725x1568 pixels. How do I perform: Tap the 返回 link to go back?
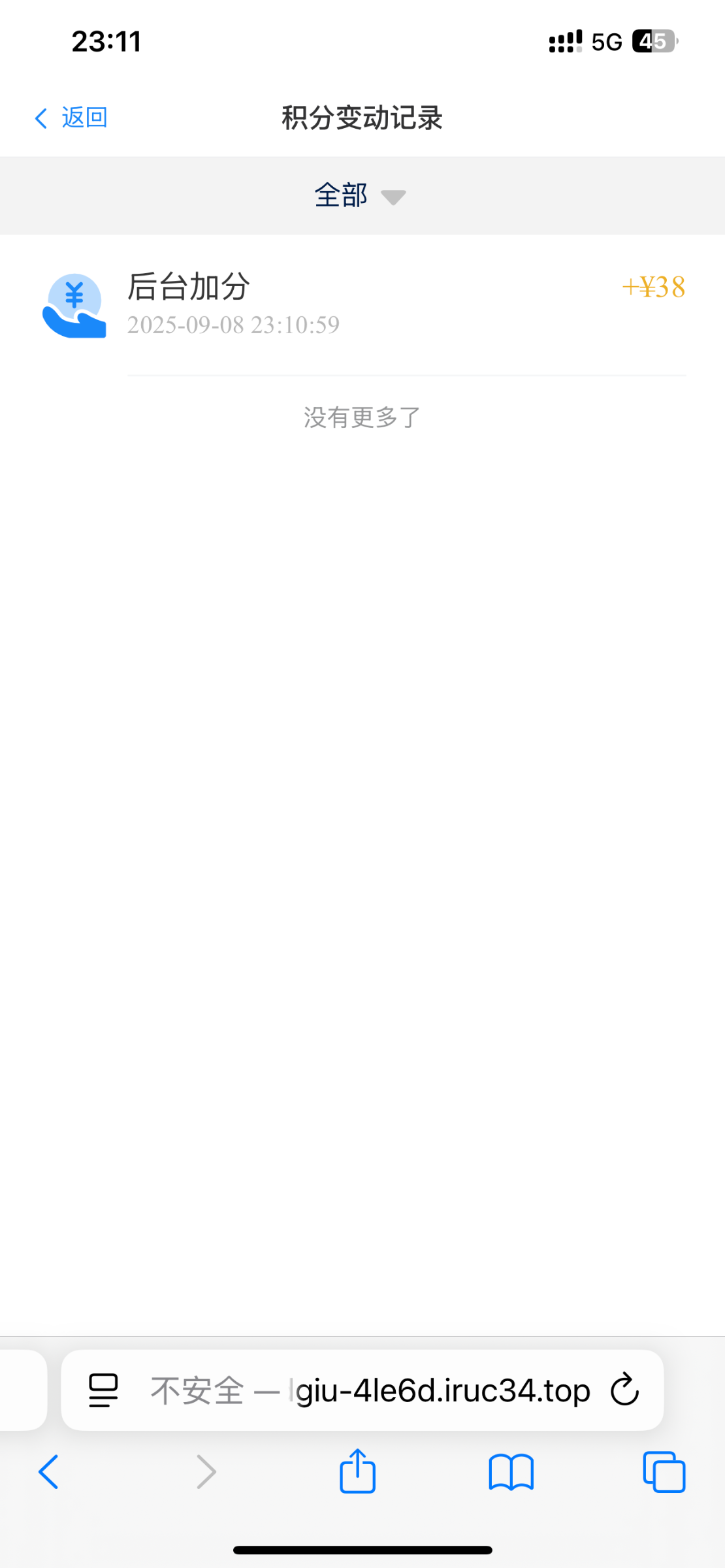(84, 118)
